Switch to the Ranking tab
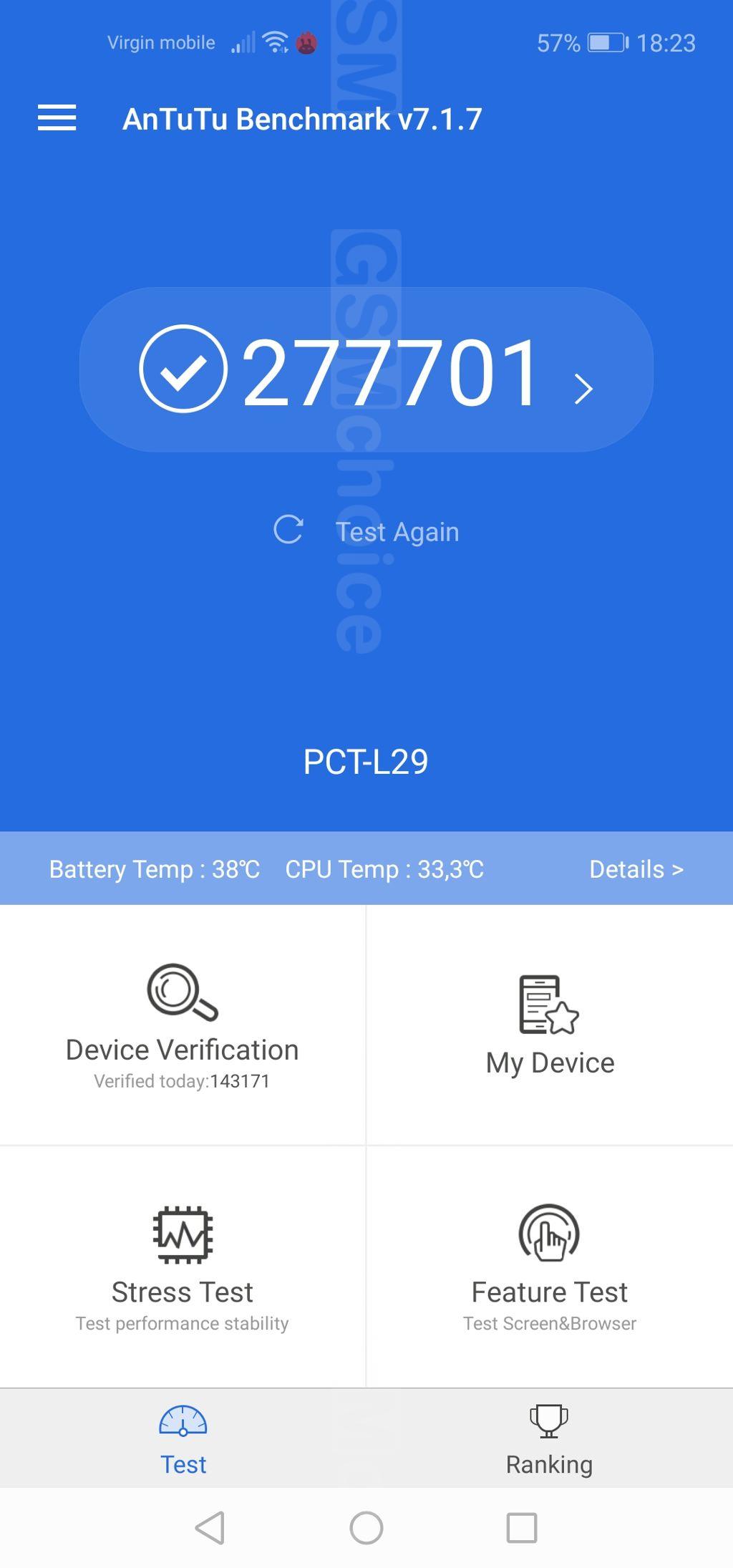The image size is (733, 1568). pyautogui.click(x=549, y=1439)
